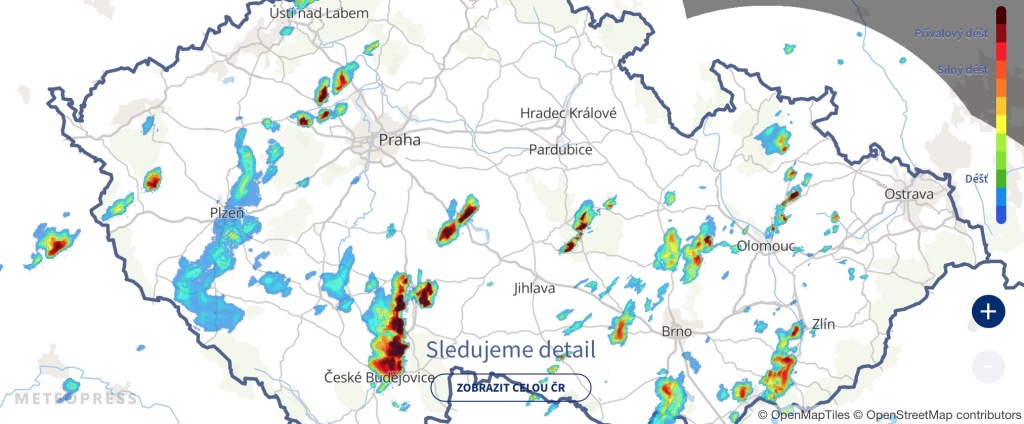Zoom in on the radar map
The height and width of the screenshot is (424, 1024).
pos(988,311)
